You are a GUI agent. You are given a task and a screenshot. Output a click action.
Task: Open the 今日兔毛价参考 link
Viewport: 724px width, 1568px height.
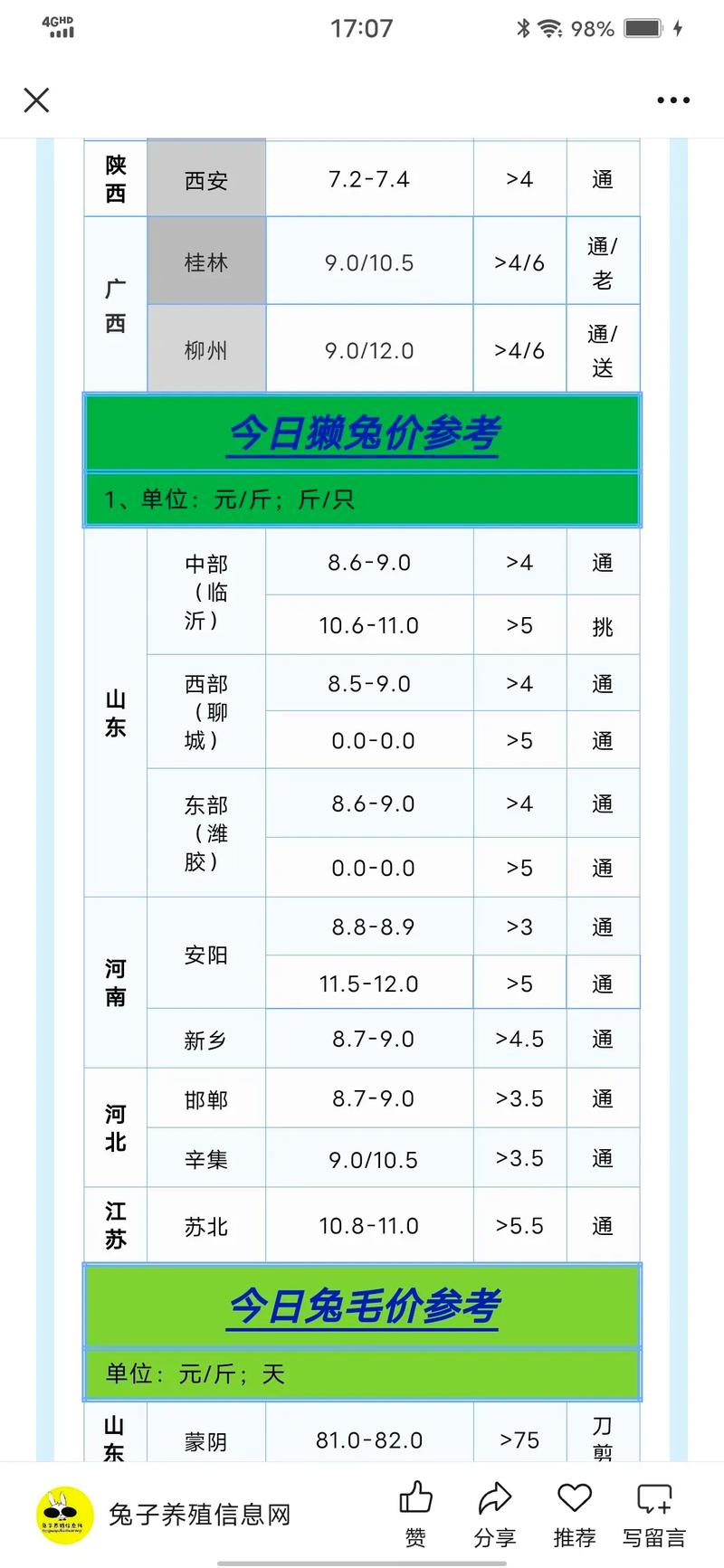point(363,1306)
